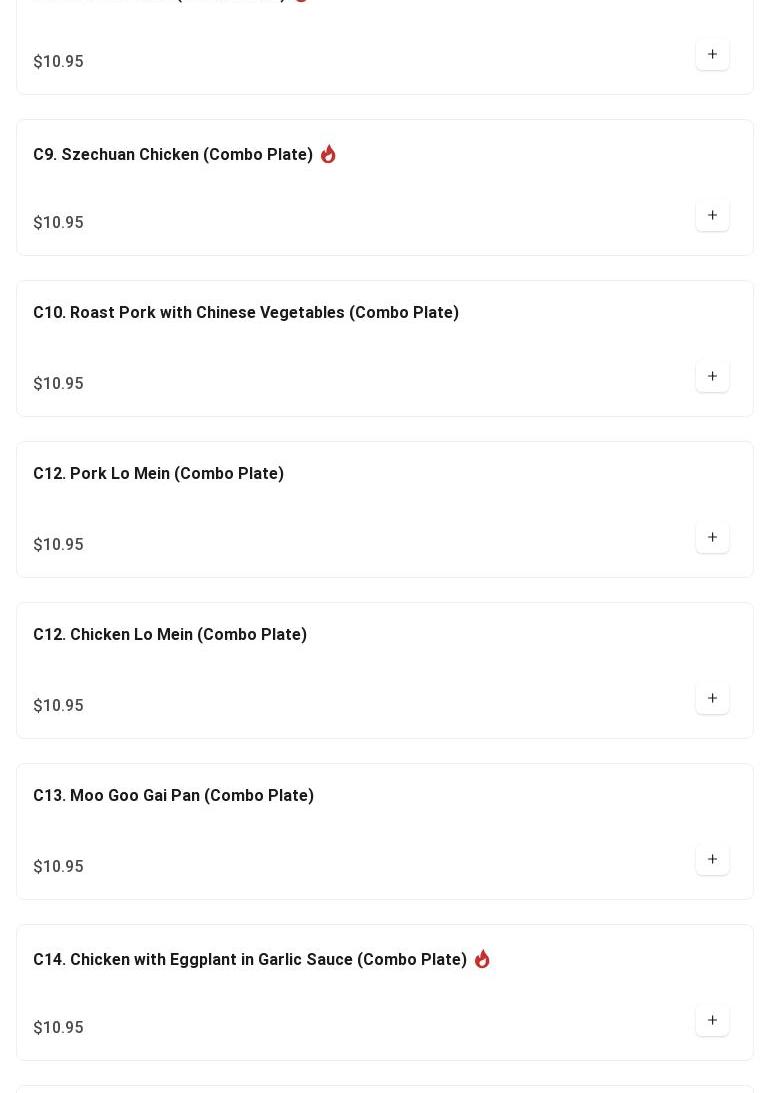Add C10 Roast Pork with Chinese Vegetables
Viewport: 770px width, 1093px height.
tap(712, 376)
